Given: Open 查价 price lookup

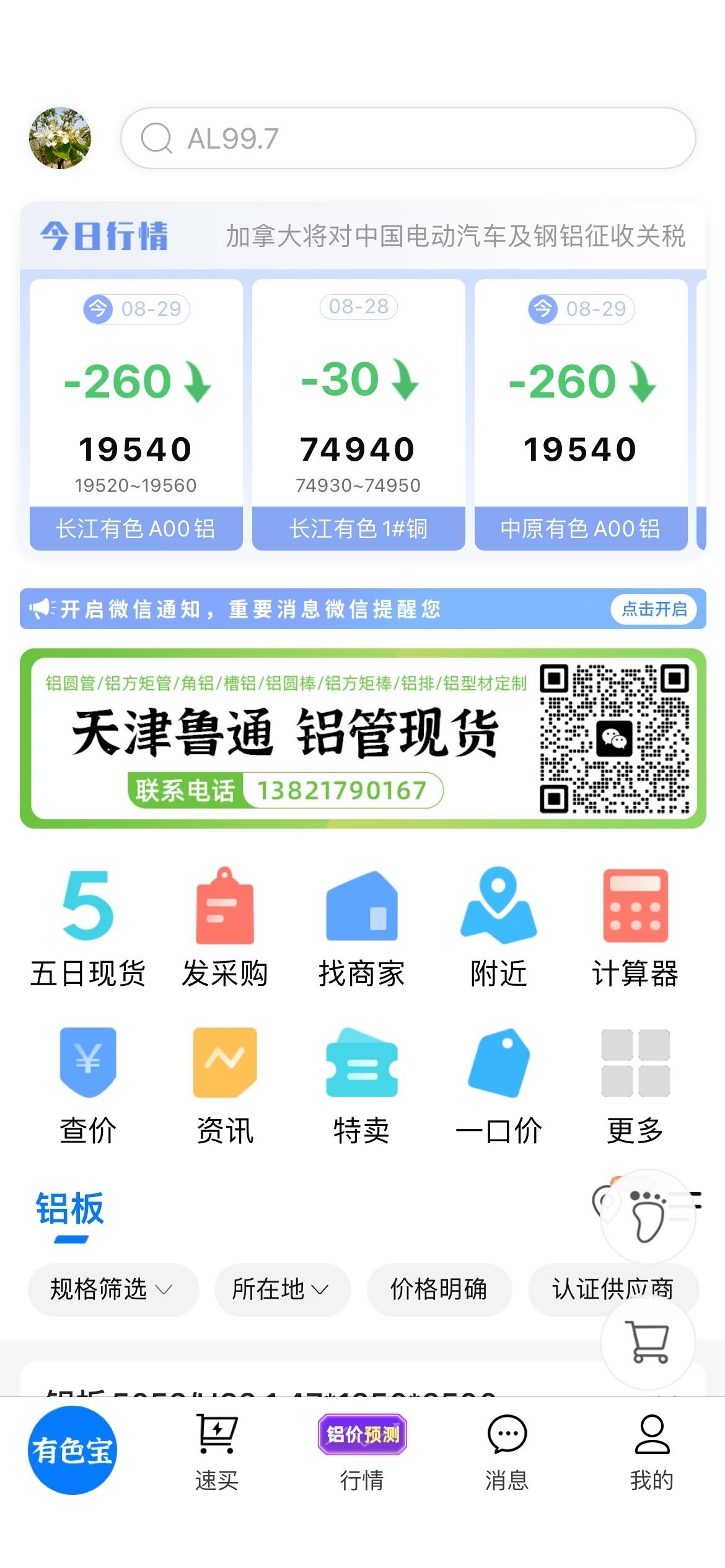Looking at the screenshot, I should (88, 1086).
